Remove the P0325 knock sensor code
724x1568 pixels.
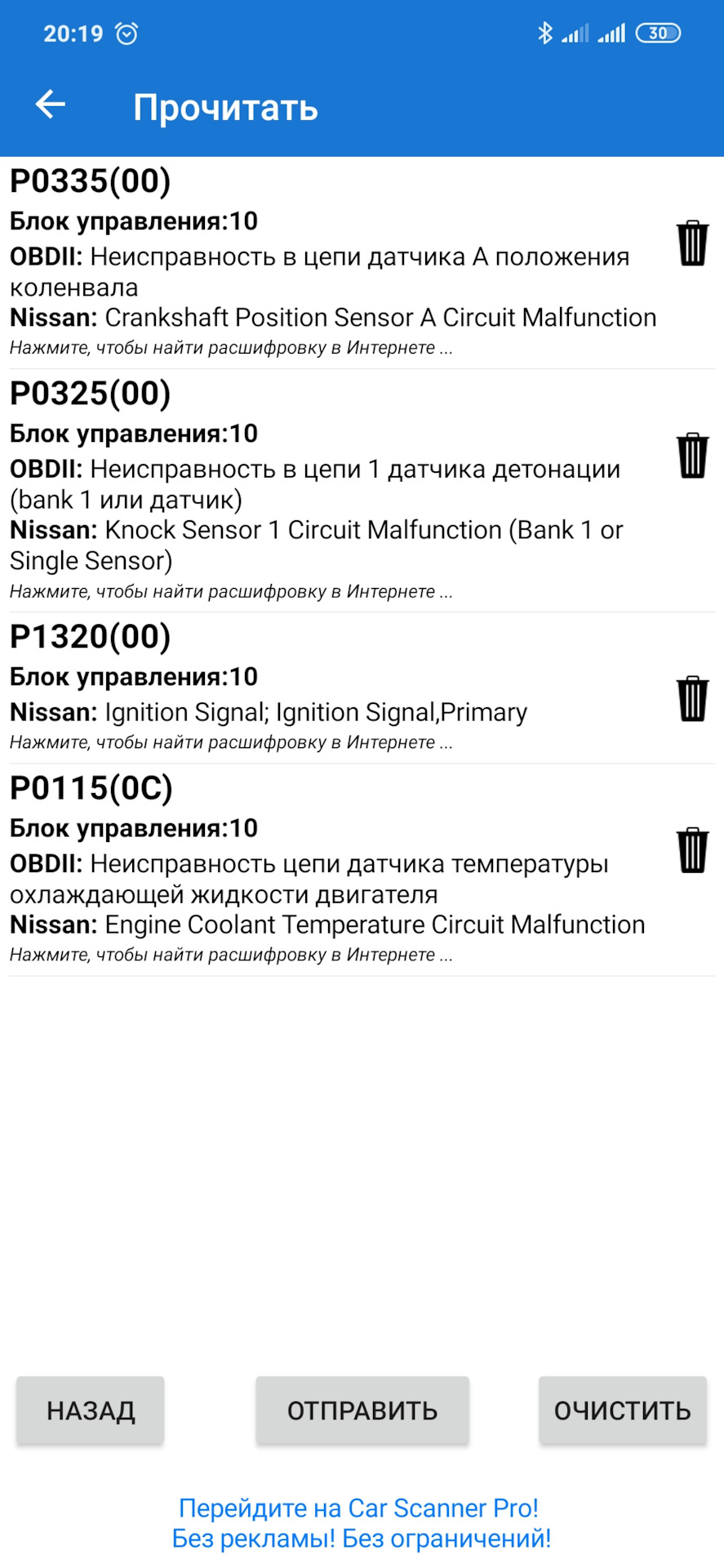point(692,456)
